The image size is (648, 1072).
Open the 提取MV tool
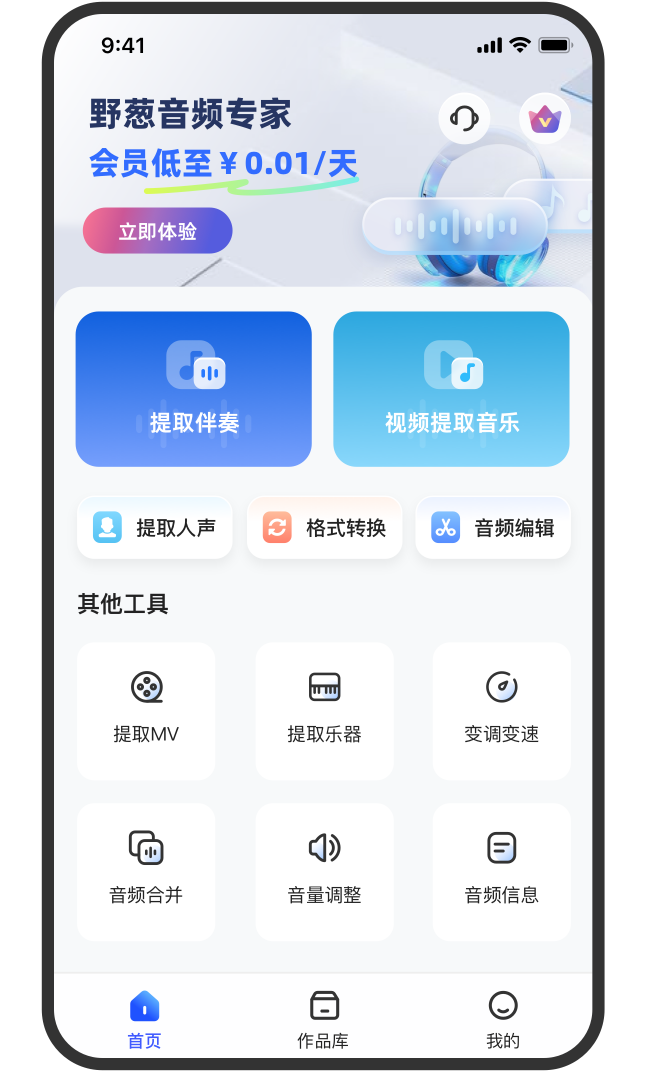(146, 711)
